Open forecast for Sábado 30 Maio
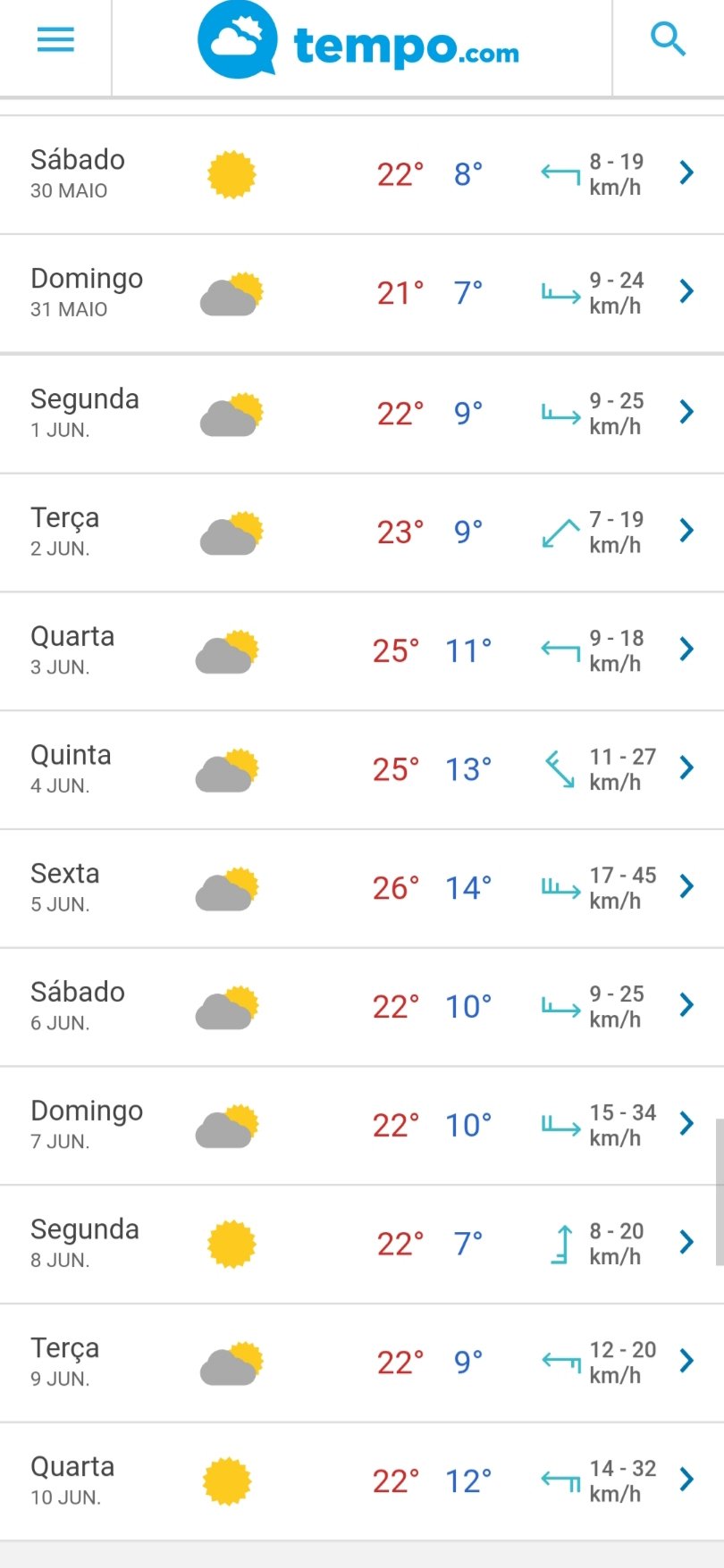Image resolution: width=724 pixels, height=1568 pixels. (x=362, y=174)
